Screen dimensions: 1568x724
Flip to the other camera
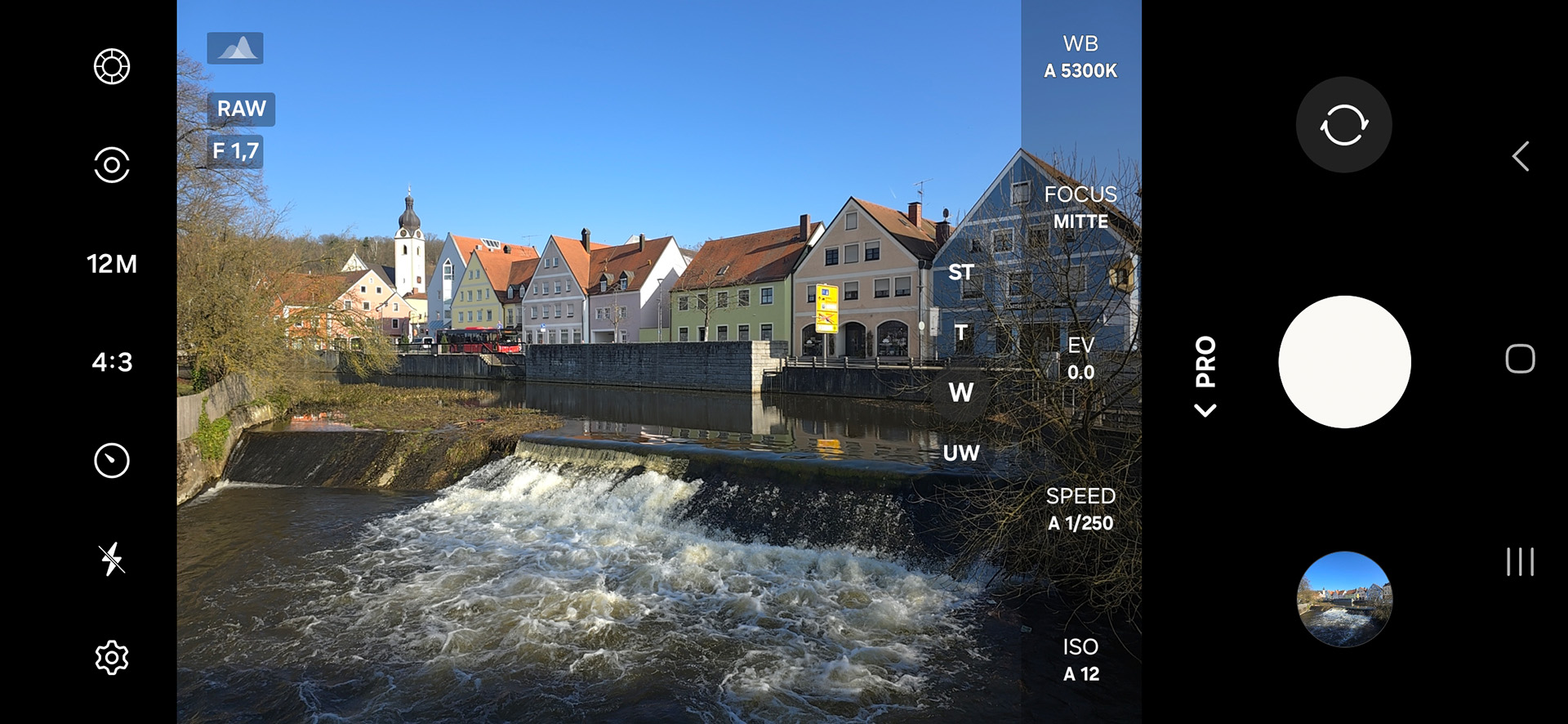[x=1344, y=125]
